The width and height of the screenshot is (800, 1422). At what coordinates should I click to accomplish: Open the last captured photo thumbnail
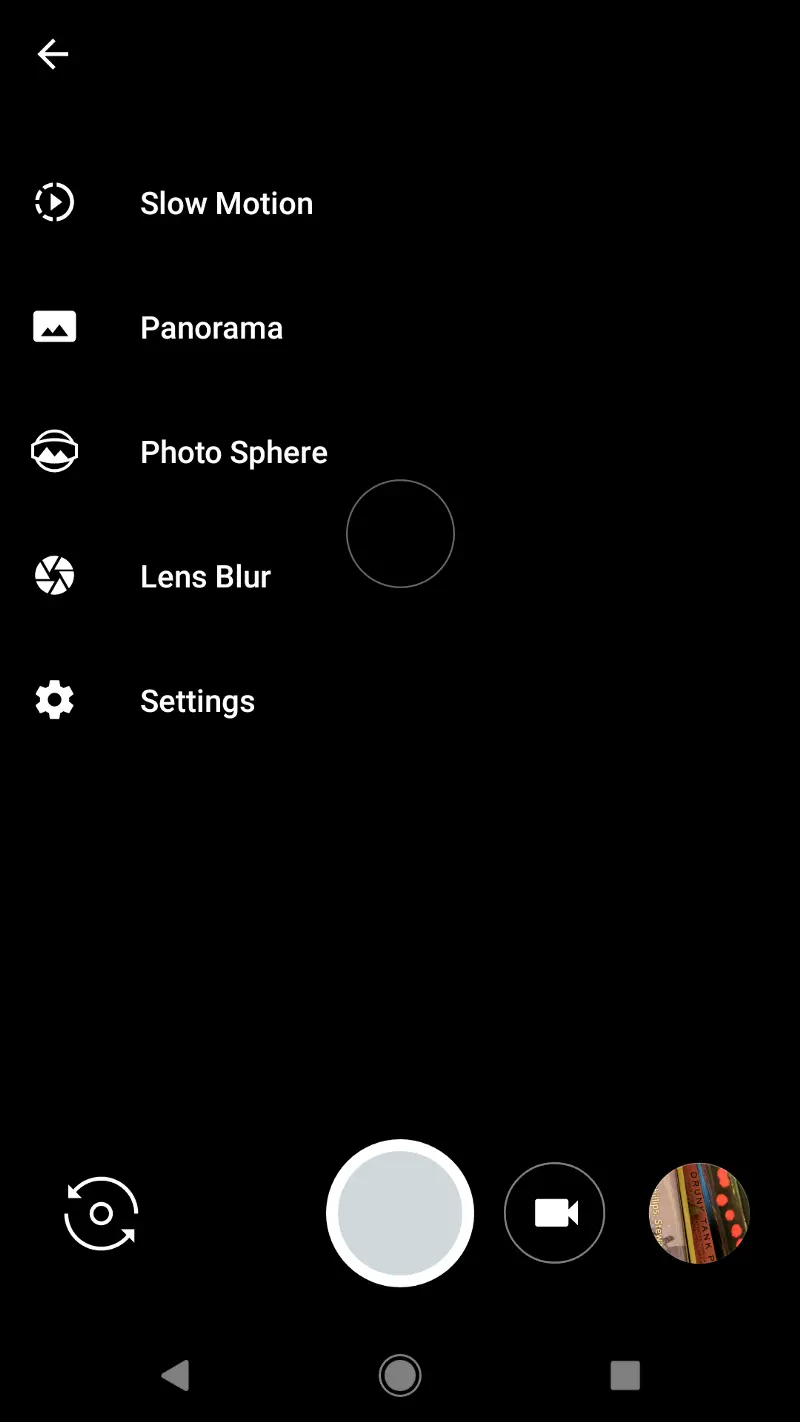coord(699,1213)
